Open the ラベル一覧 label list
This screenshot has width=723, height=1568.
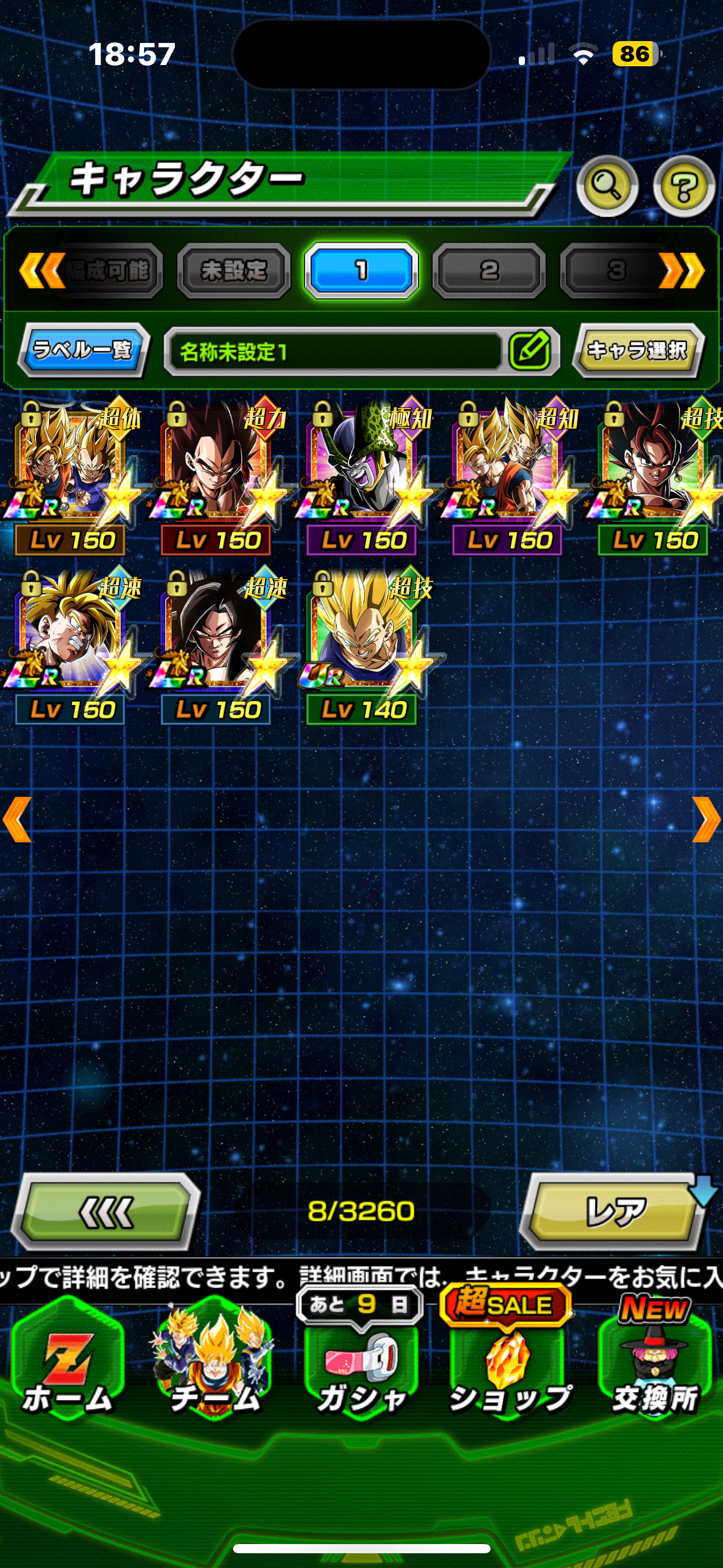[x=83, y=350]
